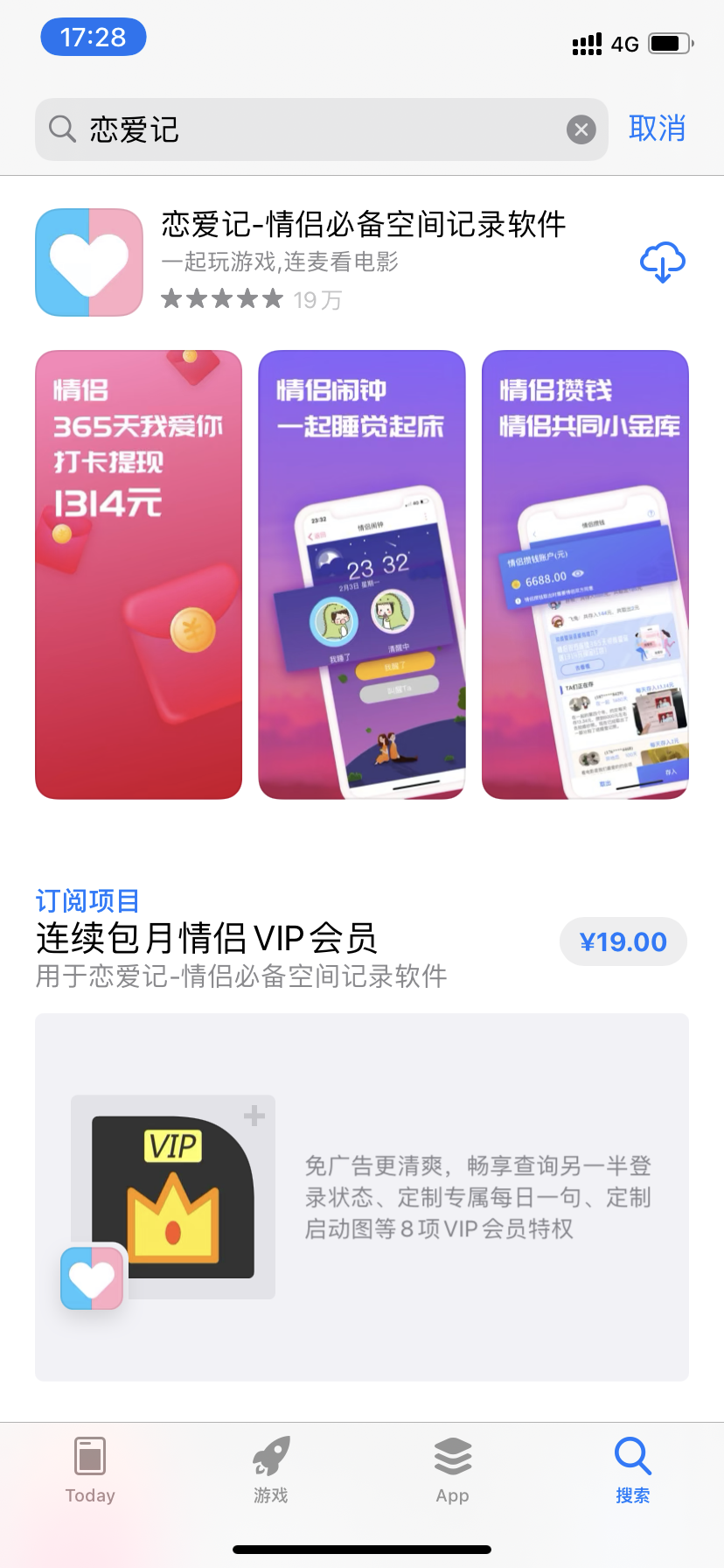This screenshot has height=1568, width=724.
Task: Clear the search text
Action: pos(581,130)
